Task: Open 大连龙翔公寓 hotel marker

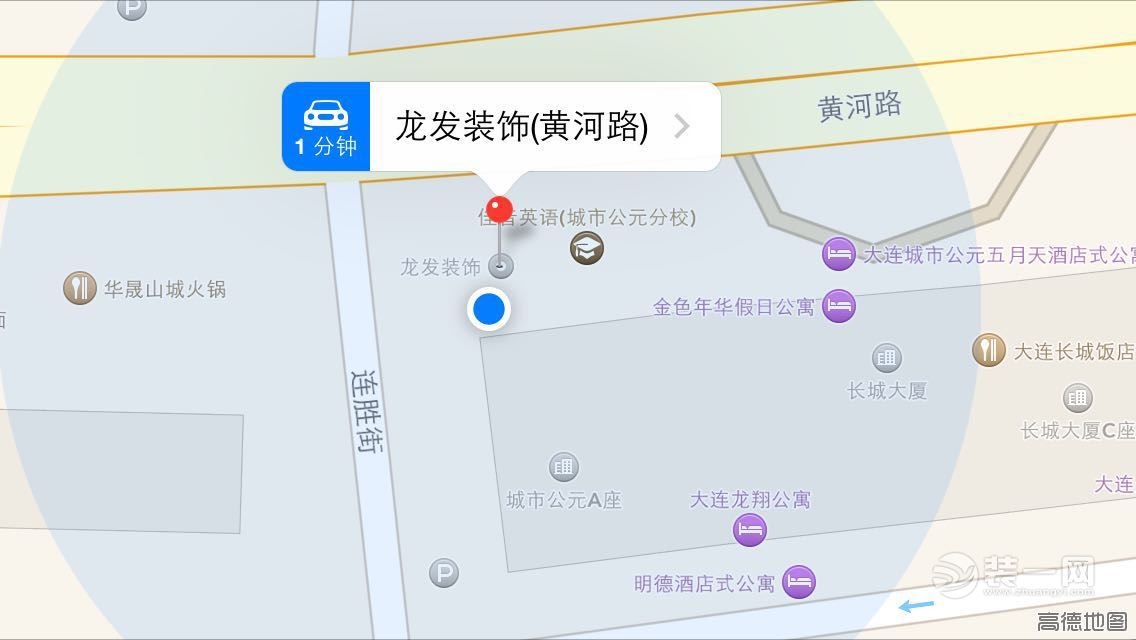Action: coord(750,529)
